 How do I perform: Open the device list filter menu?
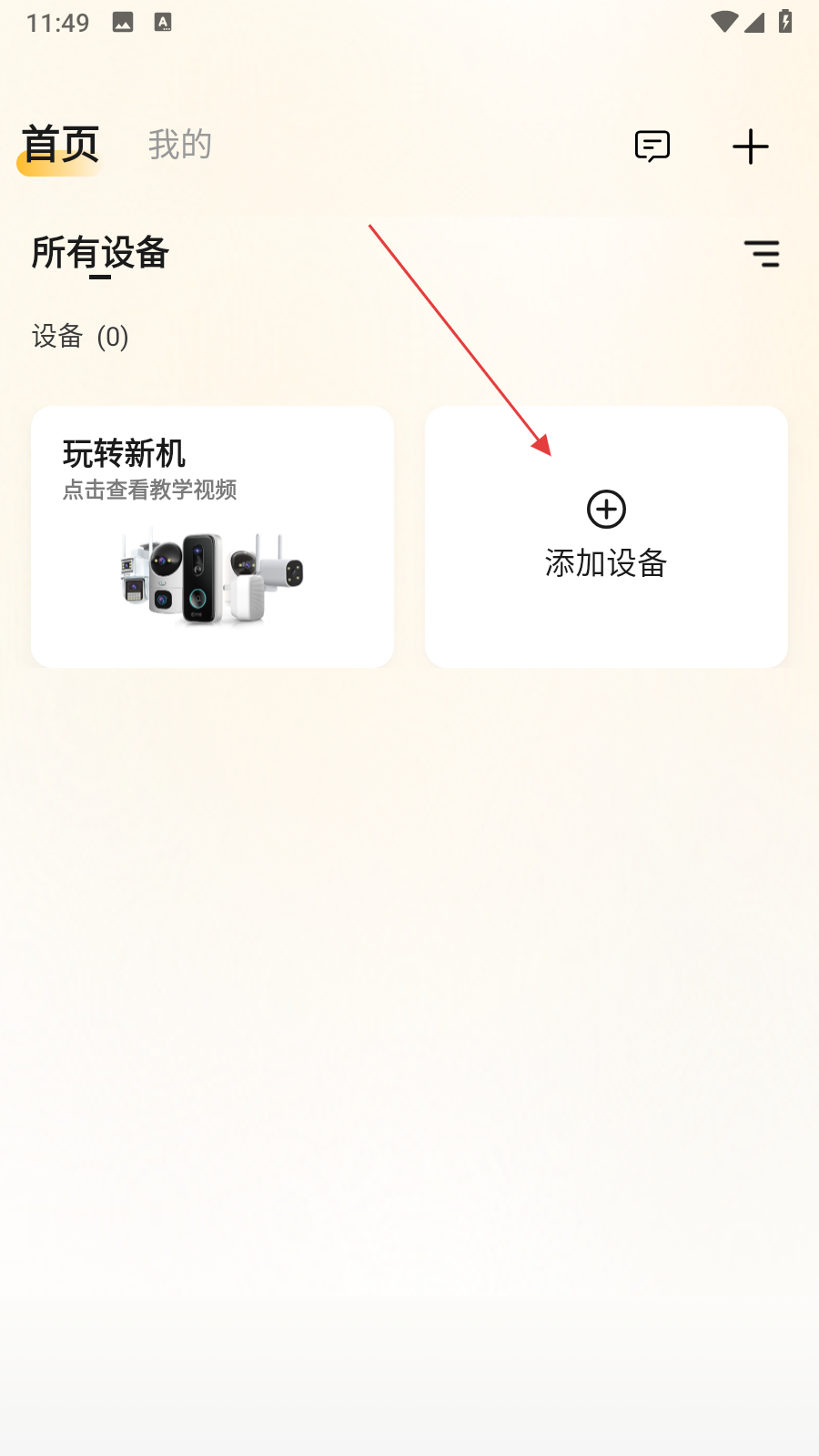[x=762, y=253]
